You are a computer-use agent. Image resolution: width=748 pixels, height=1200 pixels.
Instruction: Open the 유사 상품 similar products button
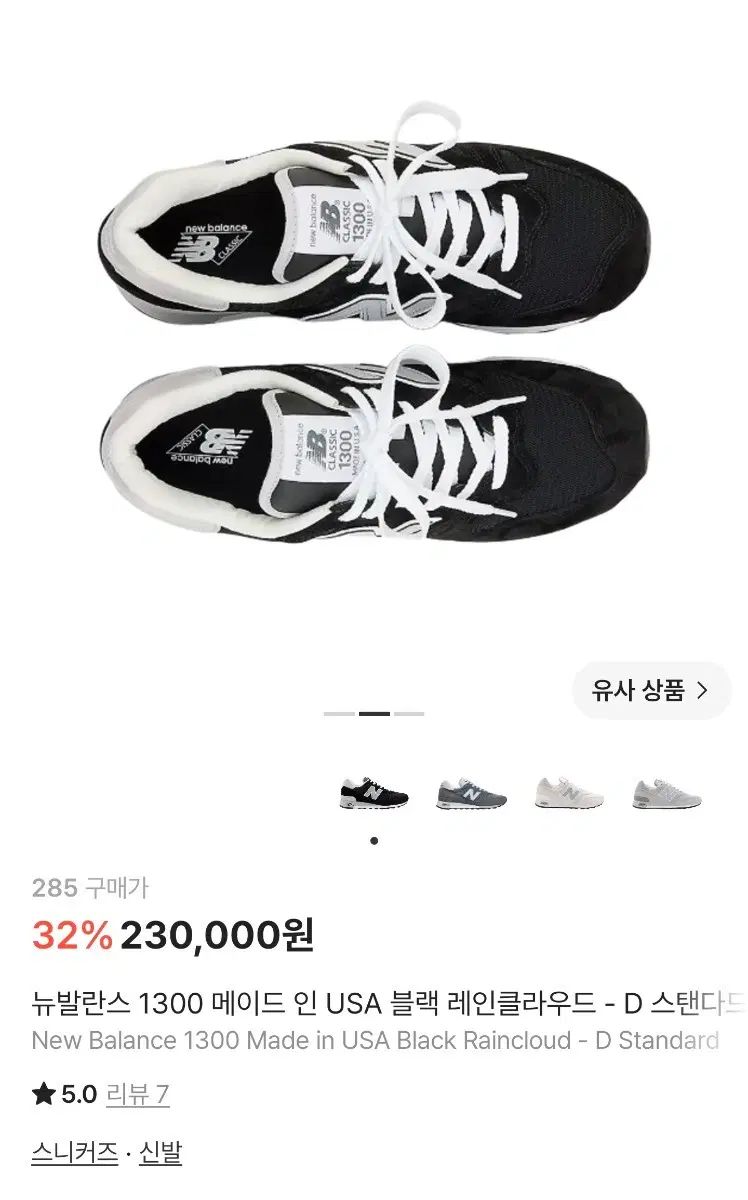[652, 690]
